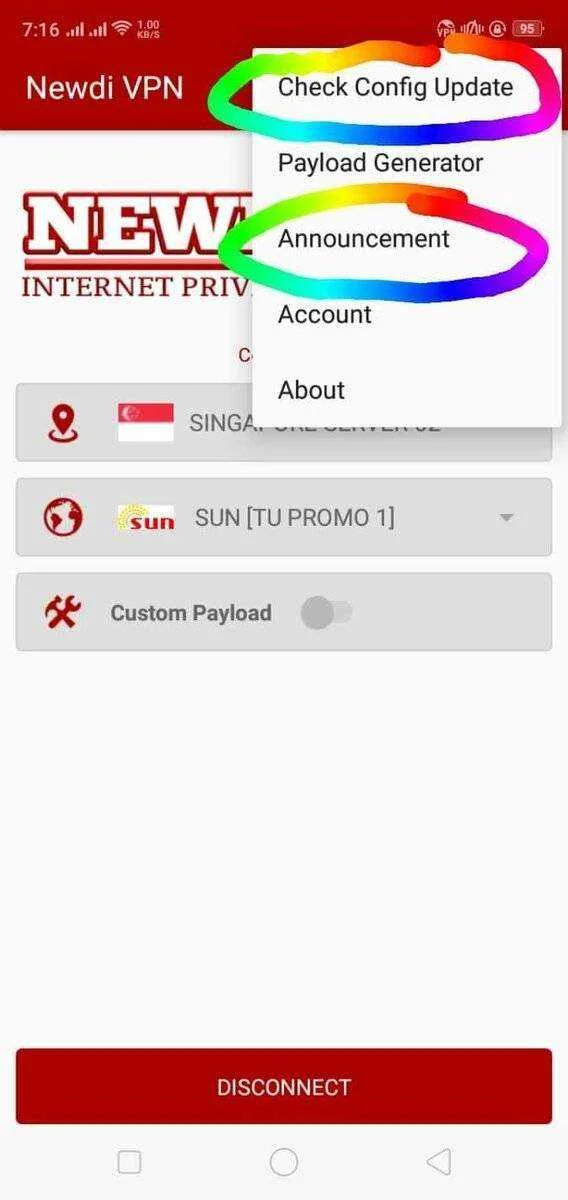Go to Account from the menu
The width and height of the screenshot is (568, 1200).
click(405, 314)
